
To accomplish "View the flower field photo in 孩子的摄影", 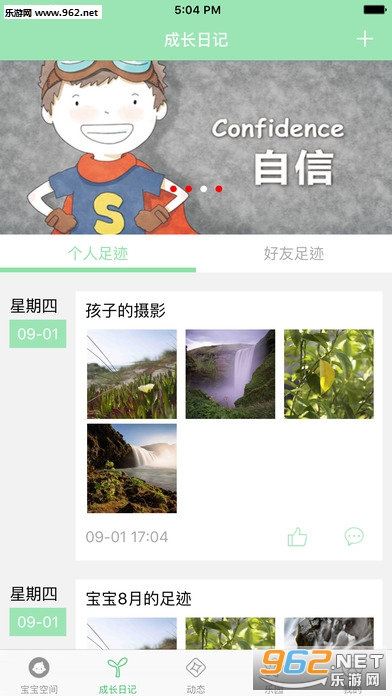I will coord(132,374).
